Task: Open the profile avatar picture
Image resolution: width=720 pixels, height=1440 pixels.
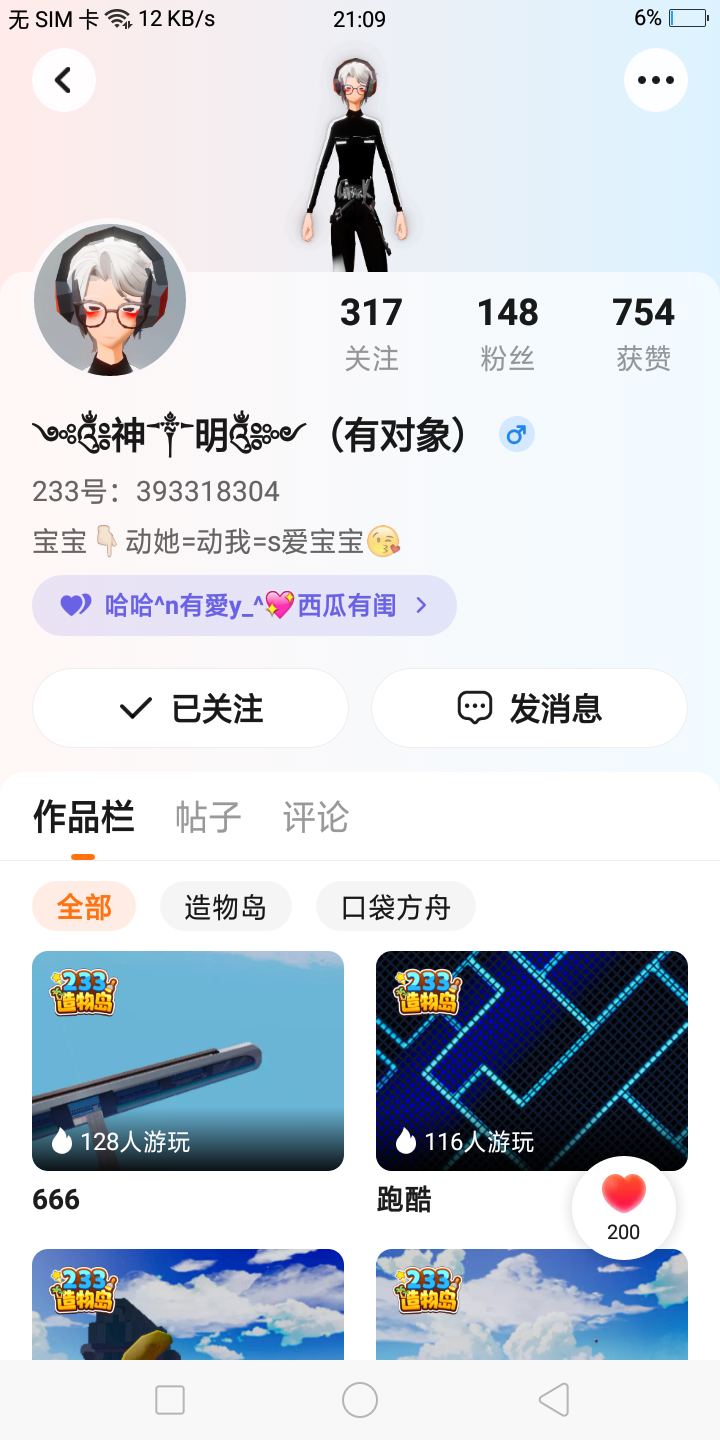Action: (110, 299)
